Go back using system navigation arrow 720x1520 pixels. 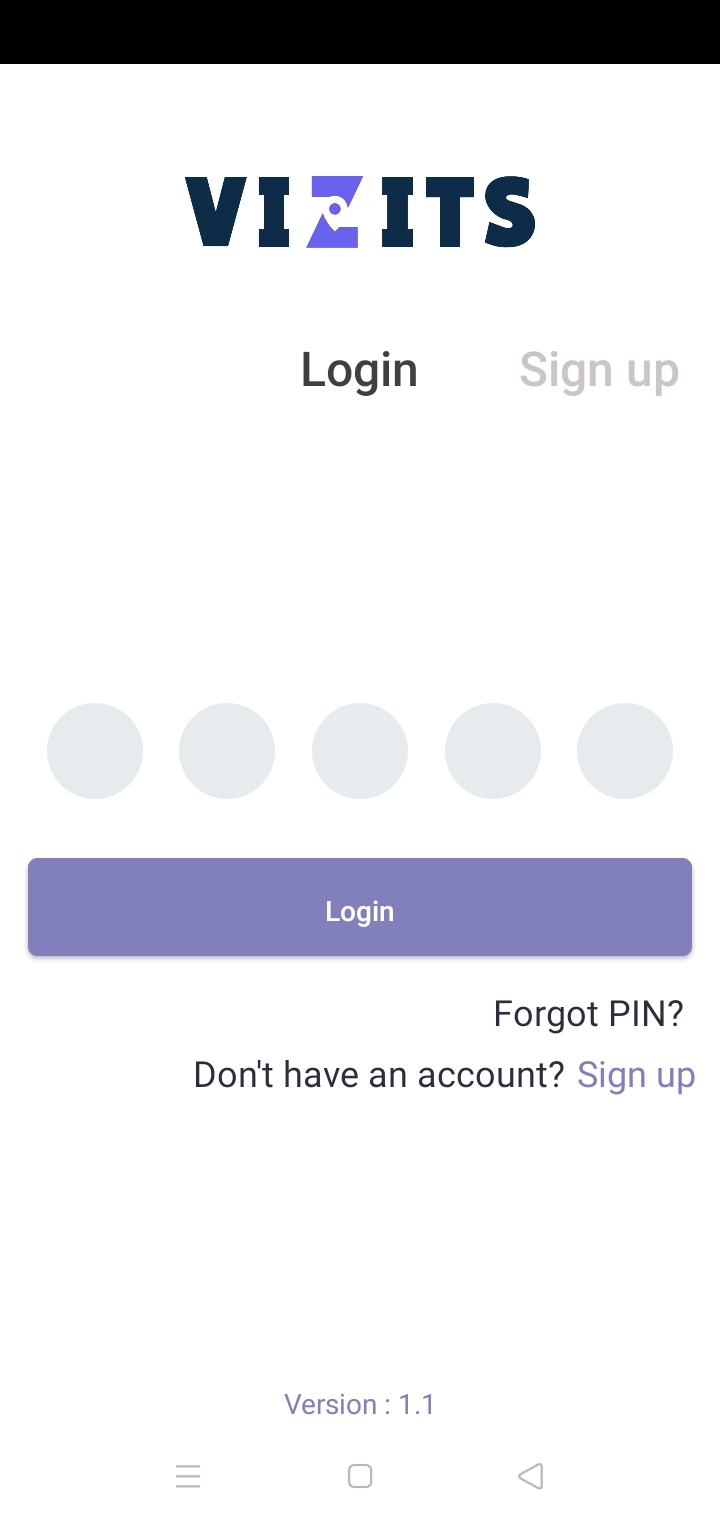coord(531,1476)
